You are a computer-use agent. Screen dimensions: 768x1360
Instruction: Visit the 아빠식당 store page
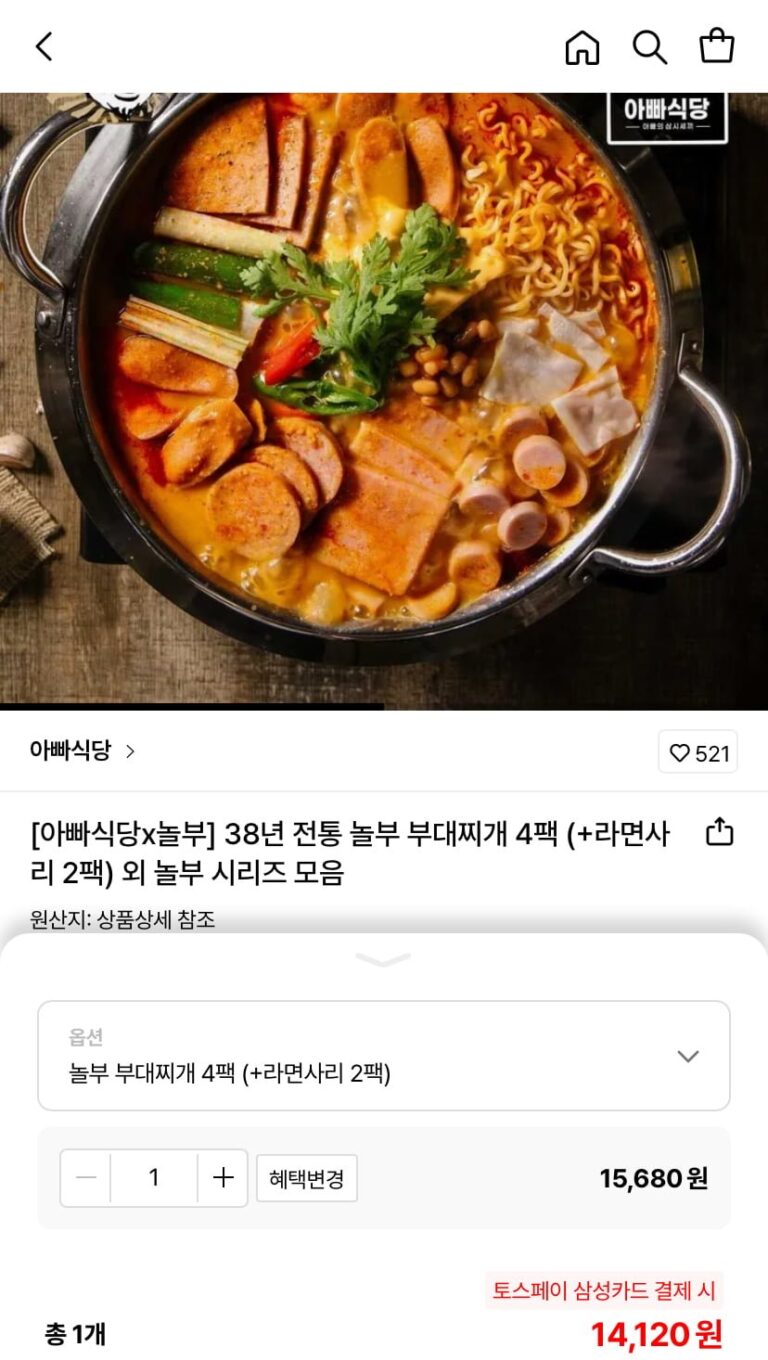click(x=82, y=751)
